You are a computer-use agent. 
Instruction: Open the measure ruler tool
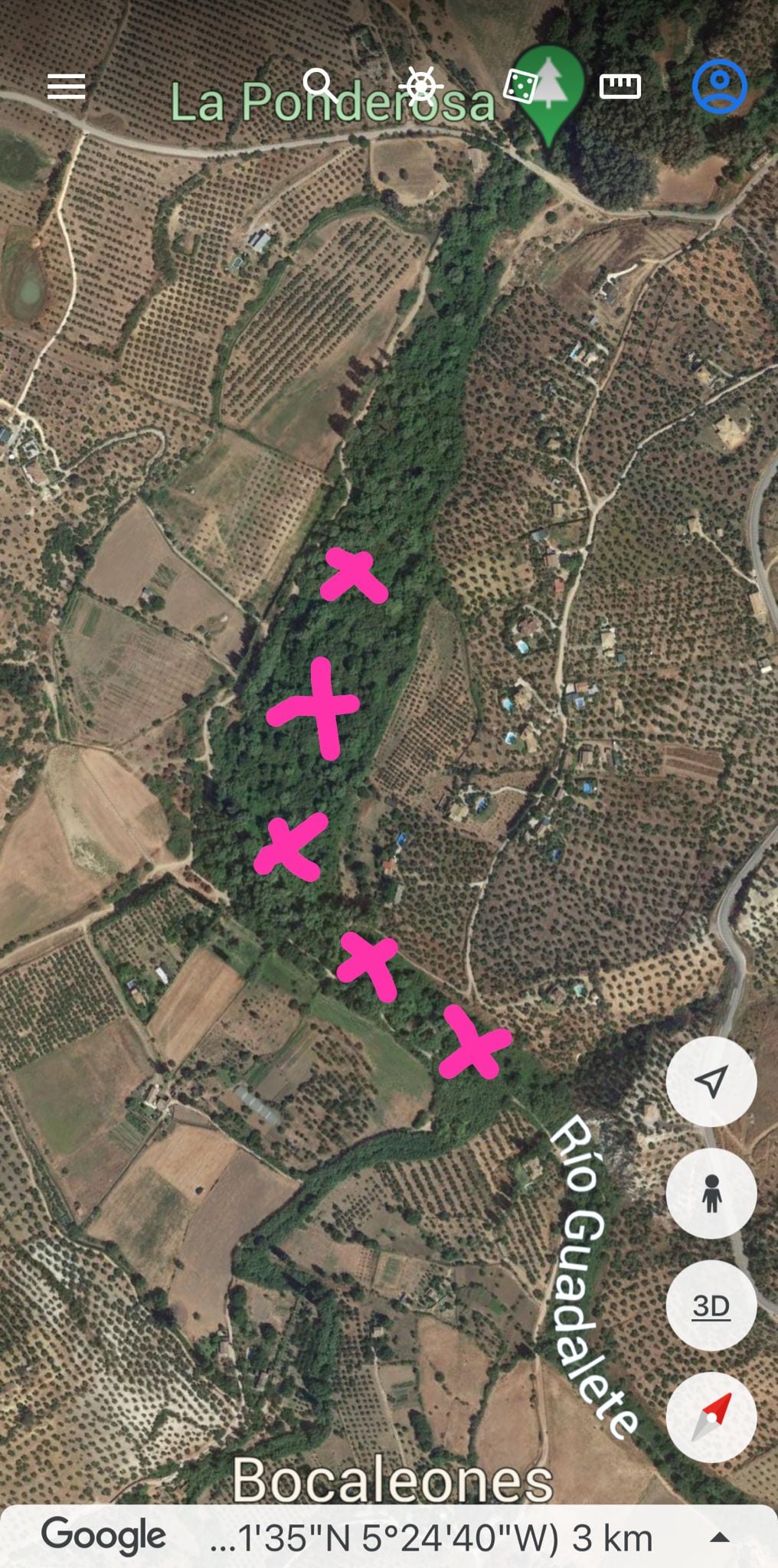point(619,87)
